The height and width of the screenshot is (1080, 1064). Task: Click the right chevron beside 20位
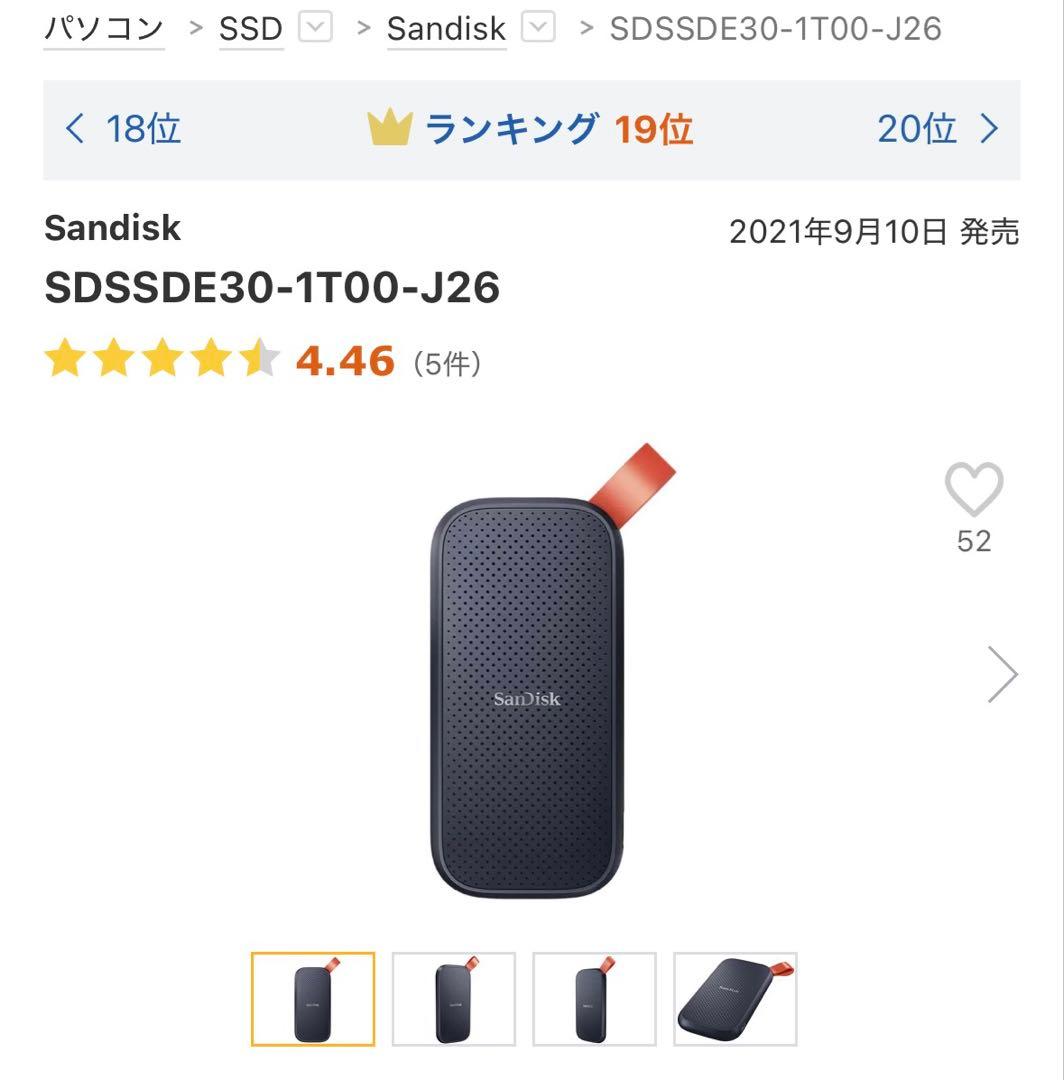pos(987,129)
